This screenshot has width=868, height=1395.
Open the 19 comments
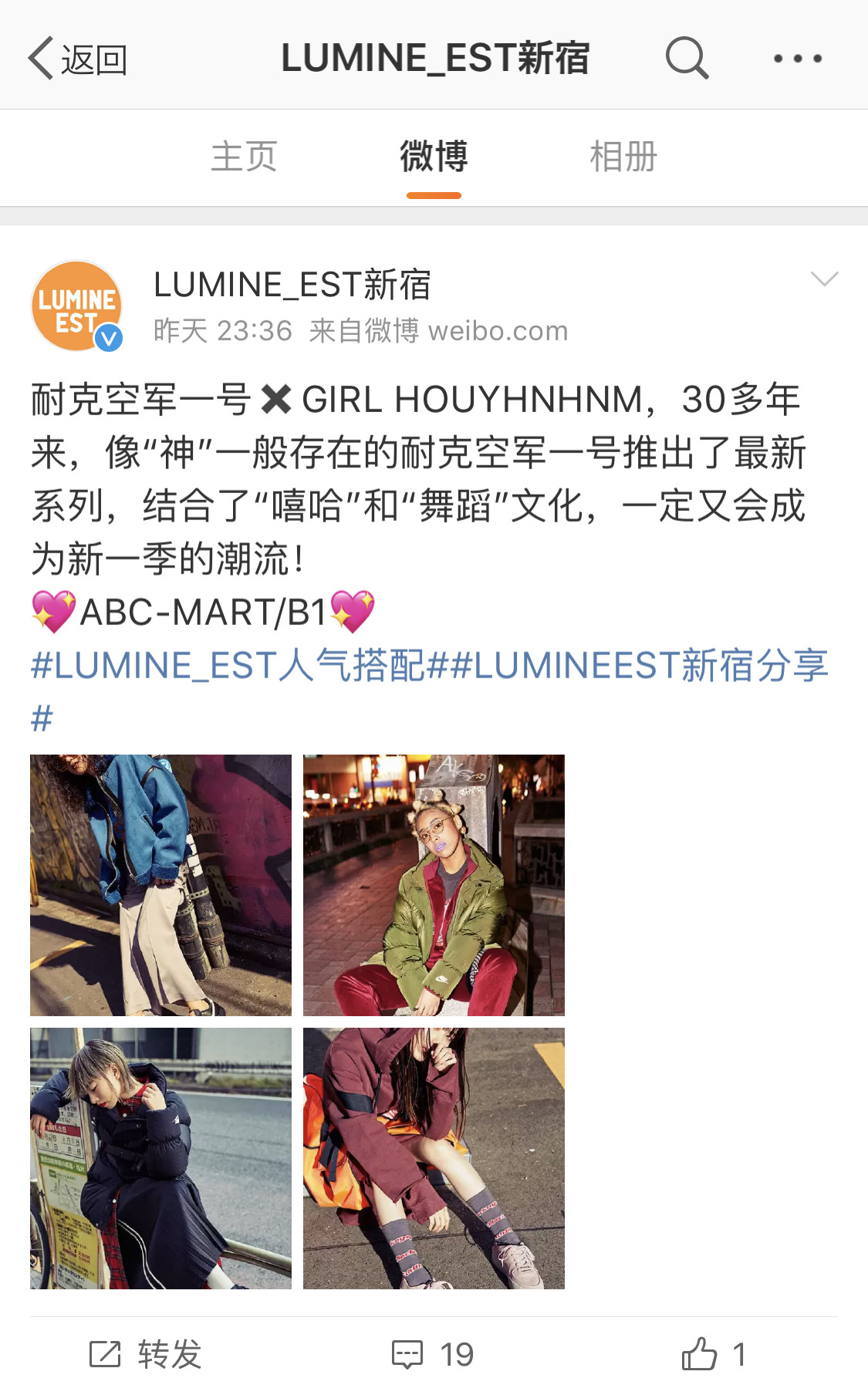[433, 1354]
